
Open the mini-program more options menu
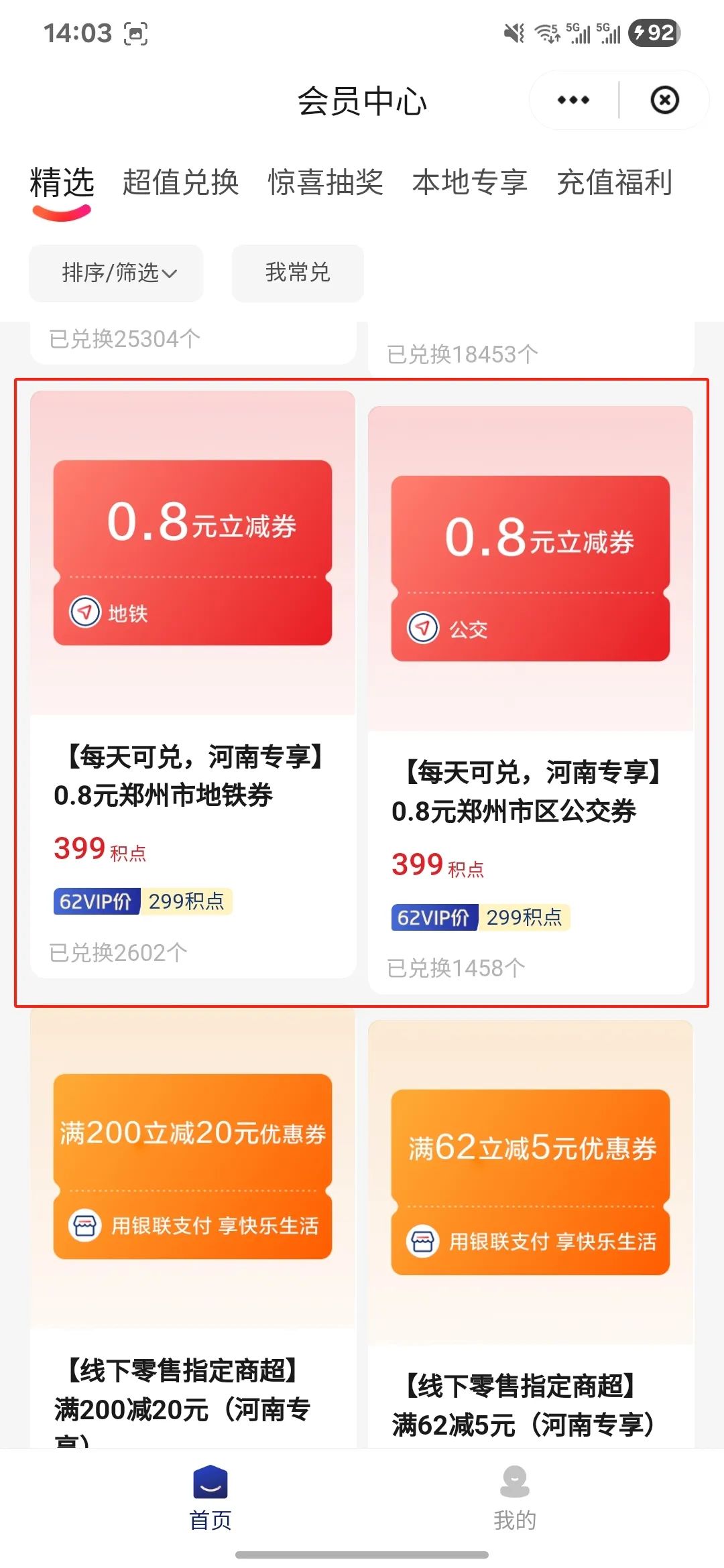573,101
